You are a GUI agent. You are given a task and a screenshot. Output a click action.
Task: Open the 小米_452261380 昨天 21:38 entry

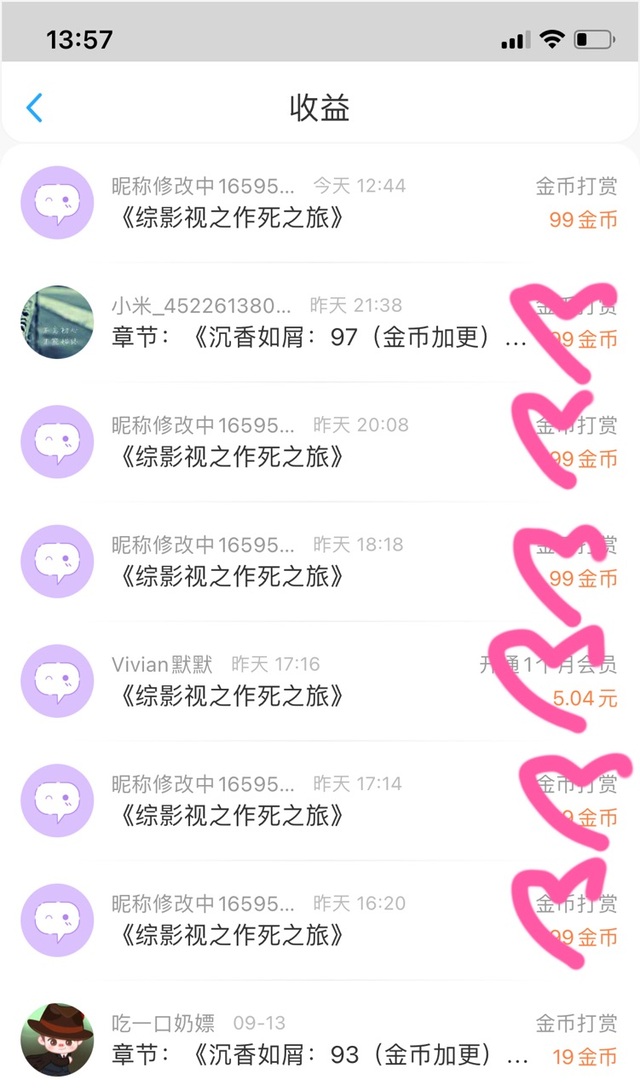pos(320,322)
